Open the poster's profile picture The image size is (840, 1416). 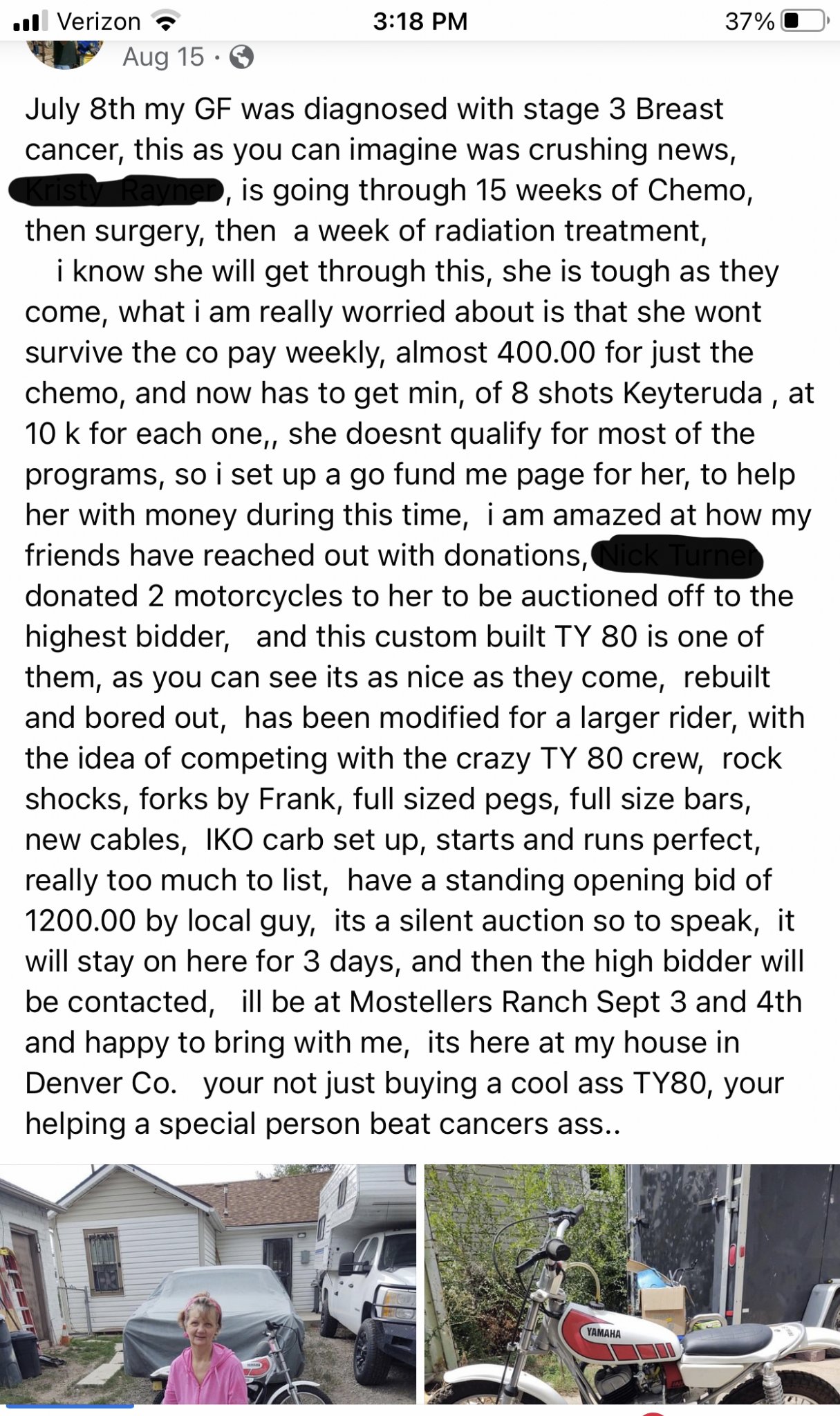coord(65,54)
